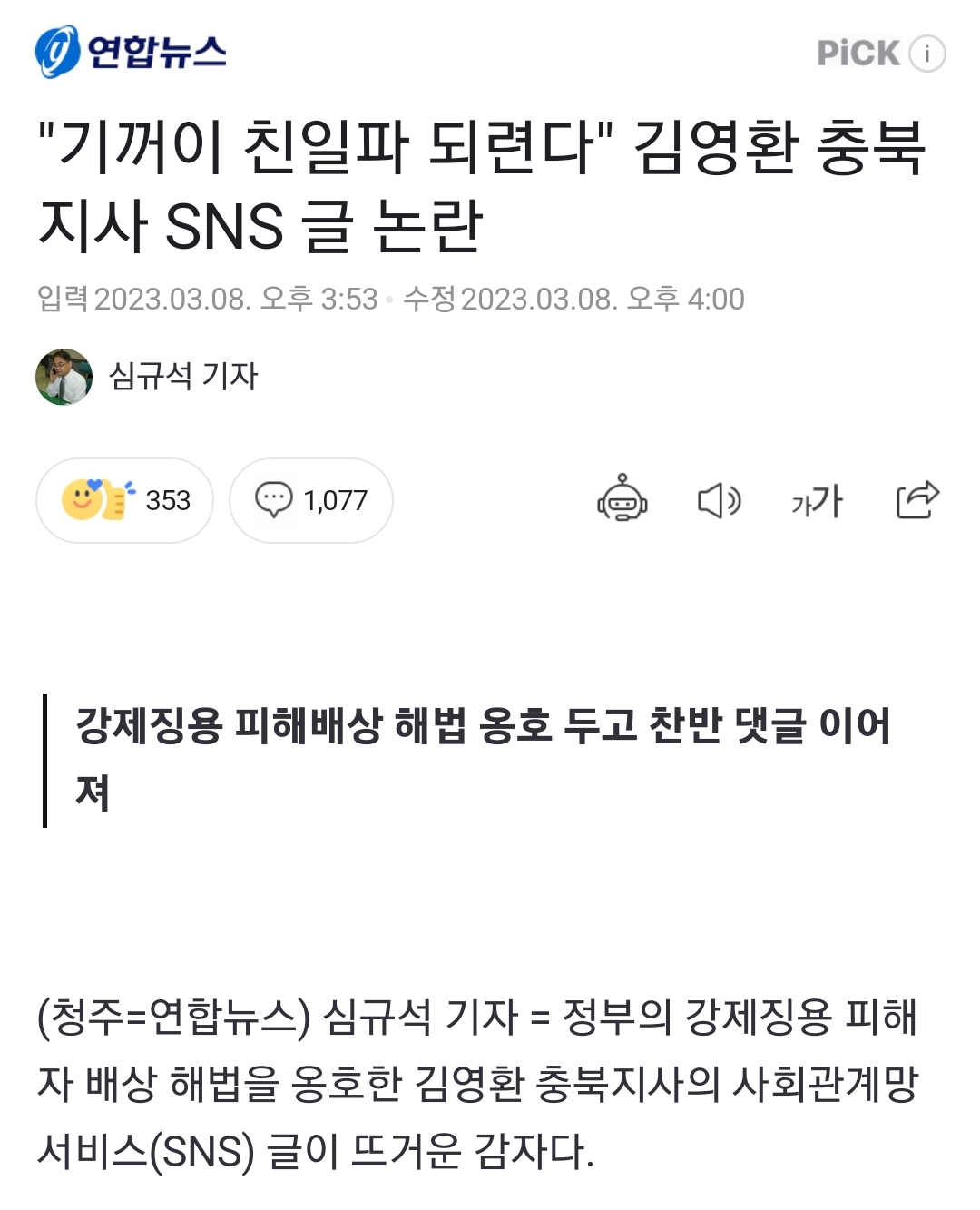The image size is (980, 1210).
Task: Open the 연합뉴스 publisher page
Action: 131,52
